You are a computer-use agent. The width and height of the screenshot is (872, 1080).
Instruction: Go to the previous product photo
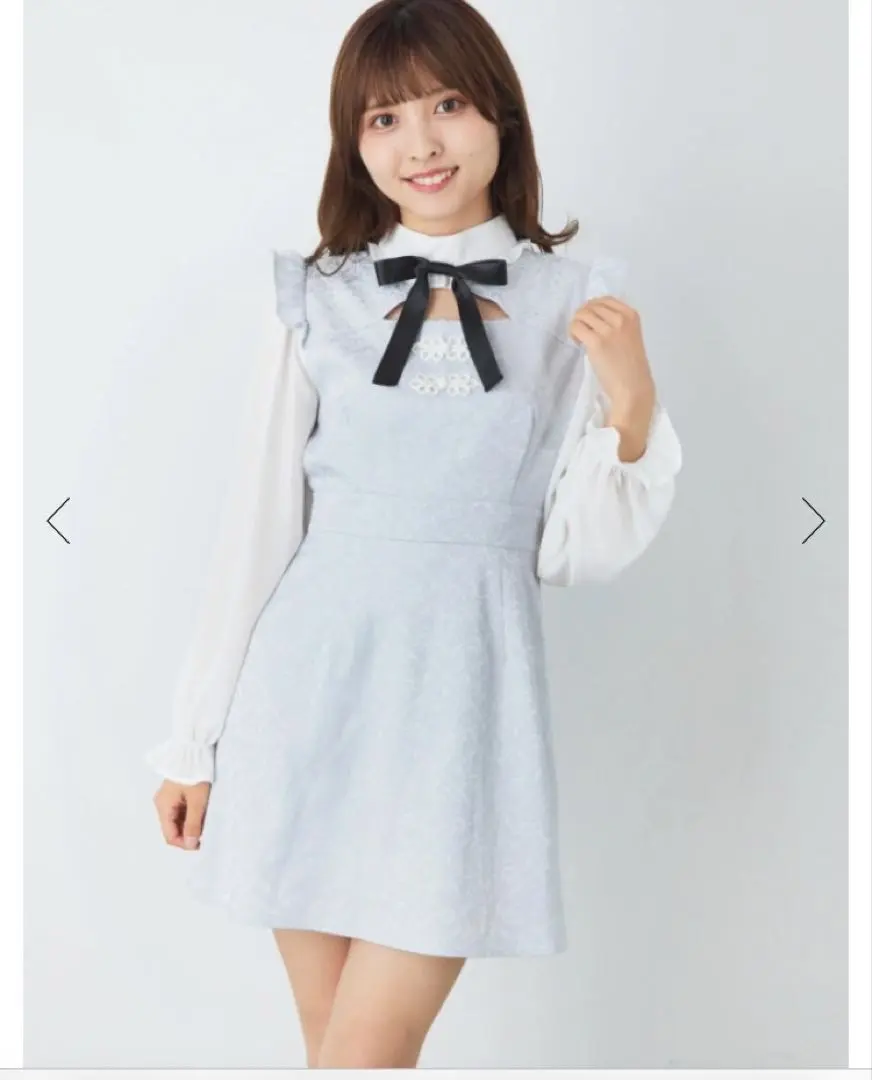click(x=58, y=520)
